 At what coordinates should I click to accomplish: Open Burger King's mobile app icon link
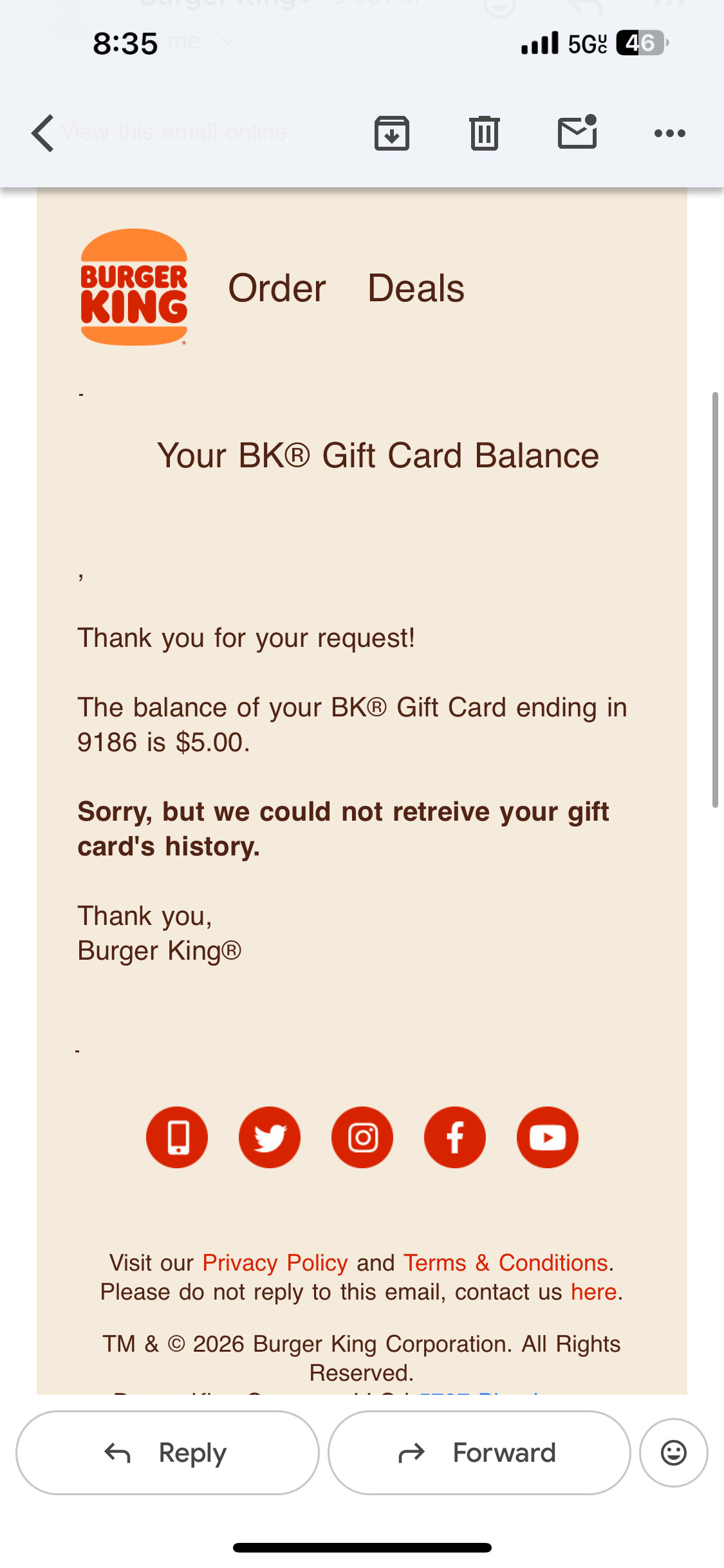pyautogui.click(x=177, y=1137)
